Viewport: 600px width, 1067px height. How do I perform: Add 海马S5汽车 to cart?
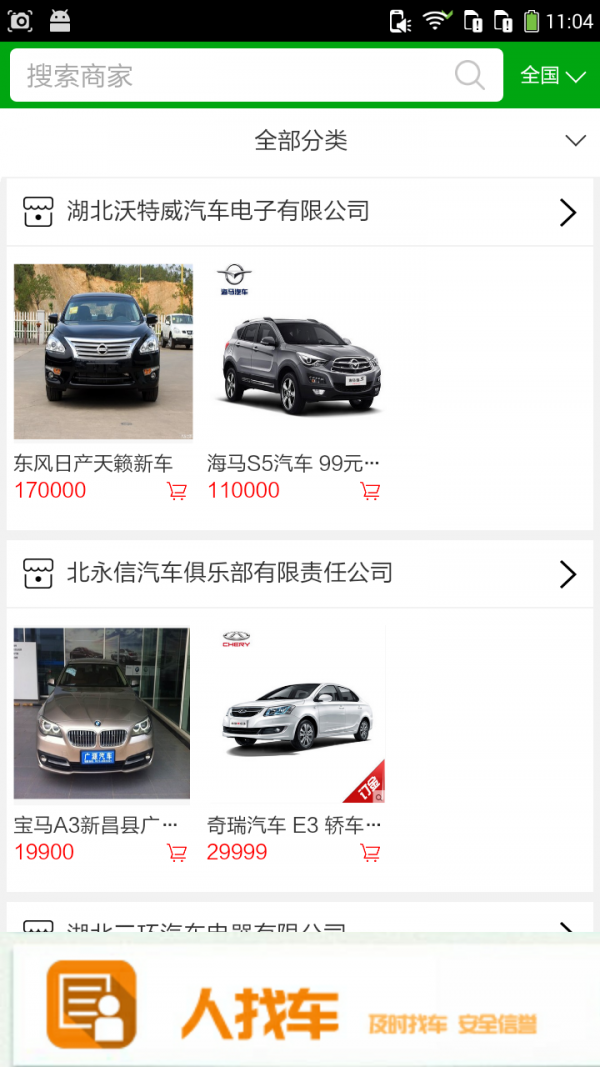(370, 491)
